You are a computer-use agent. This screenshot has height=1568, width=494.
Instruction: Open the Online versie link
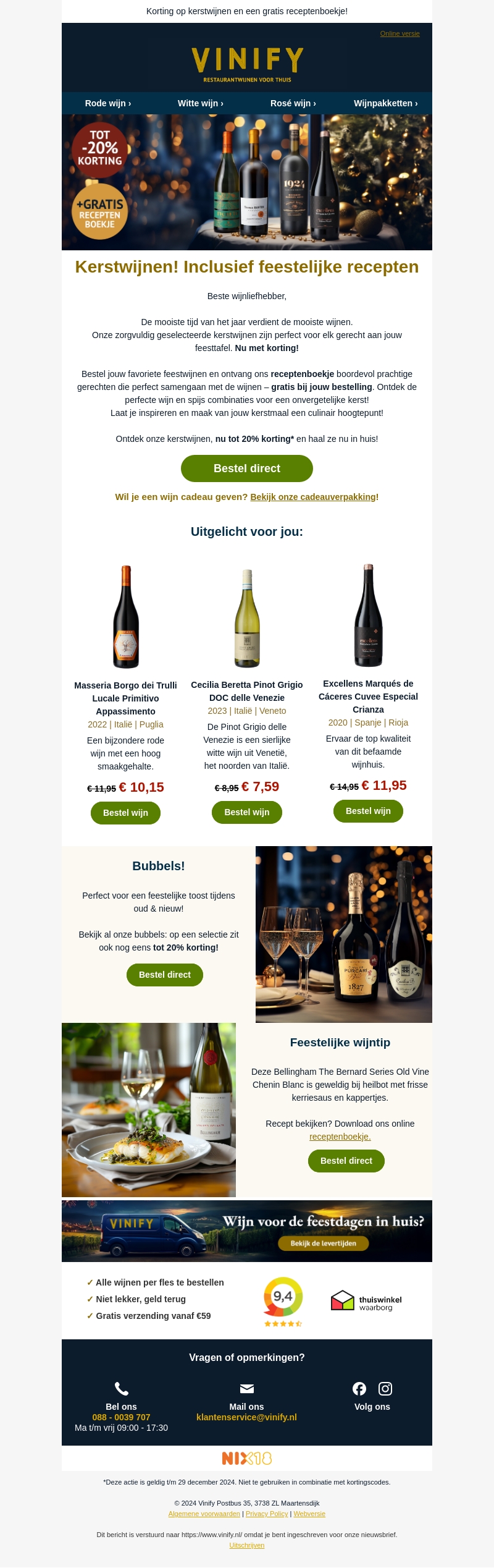(400, 33)
